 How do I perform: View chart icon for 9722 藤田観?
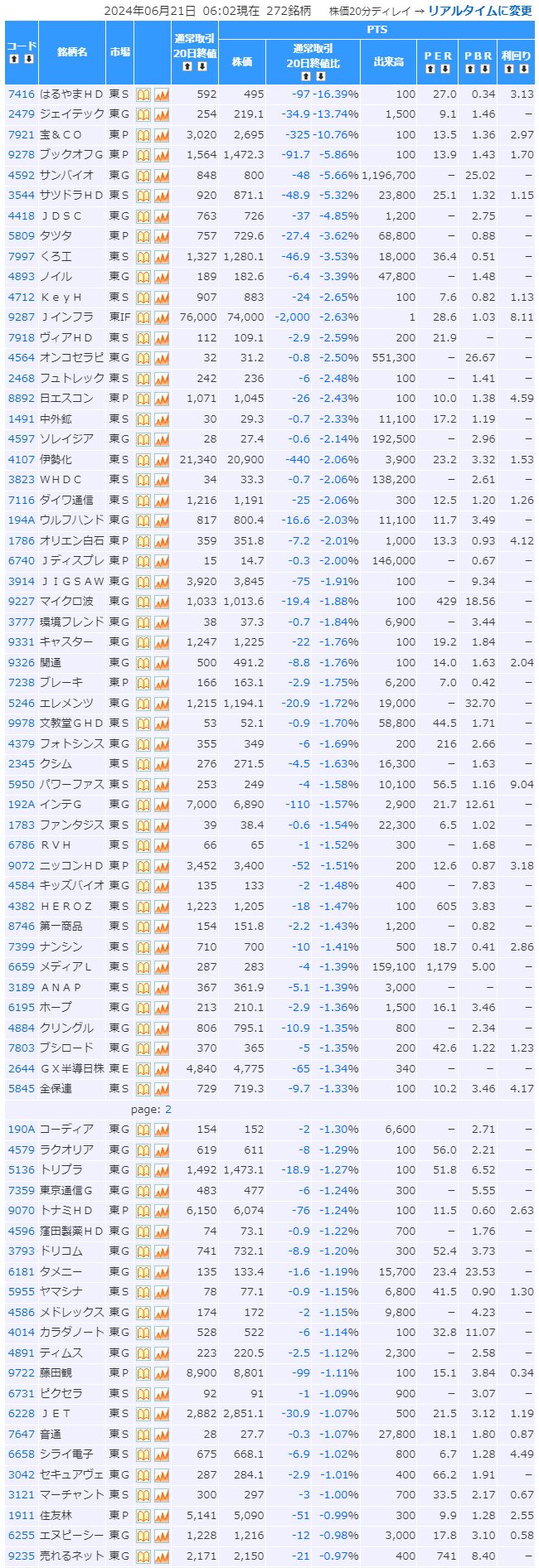(161, 1372)
